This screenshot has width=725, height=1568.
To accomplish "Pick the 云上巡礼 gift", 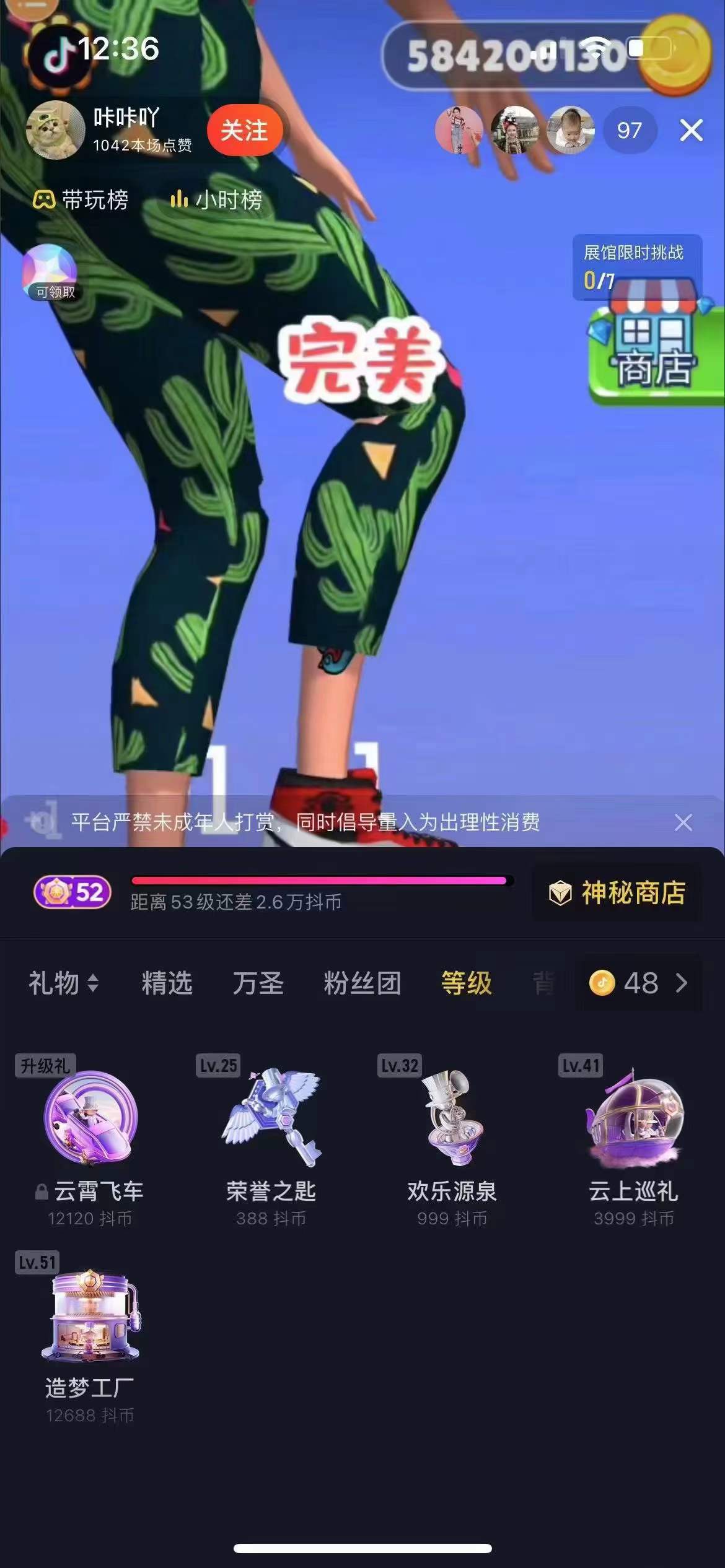I will [633, 1133].
